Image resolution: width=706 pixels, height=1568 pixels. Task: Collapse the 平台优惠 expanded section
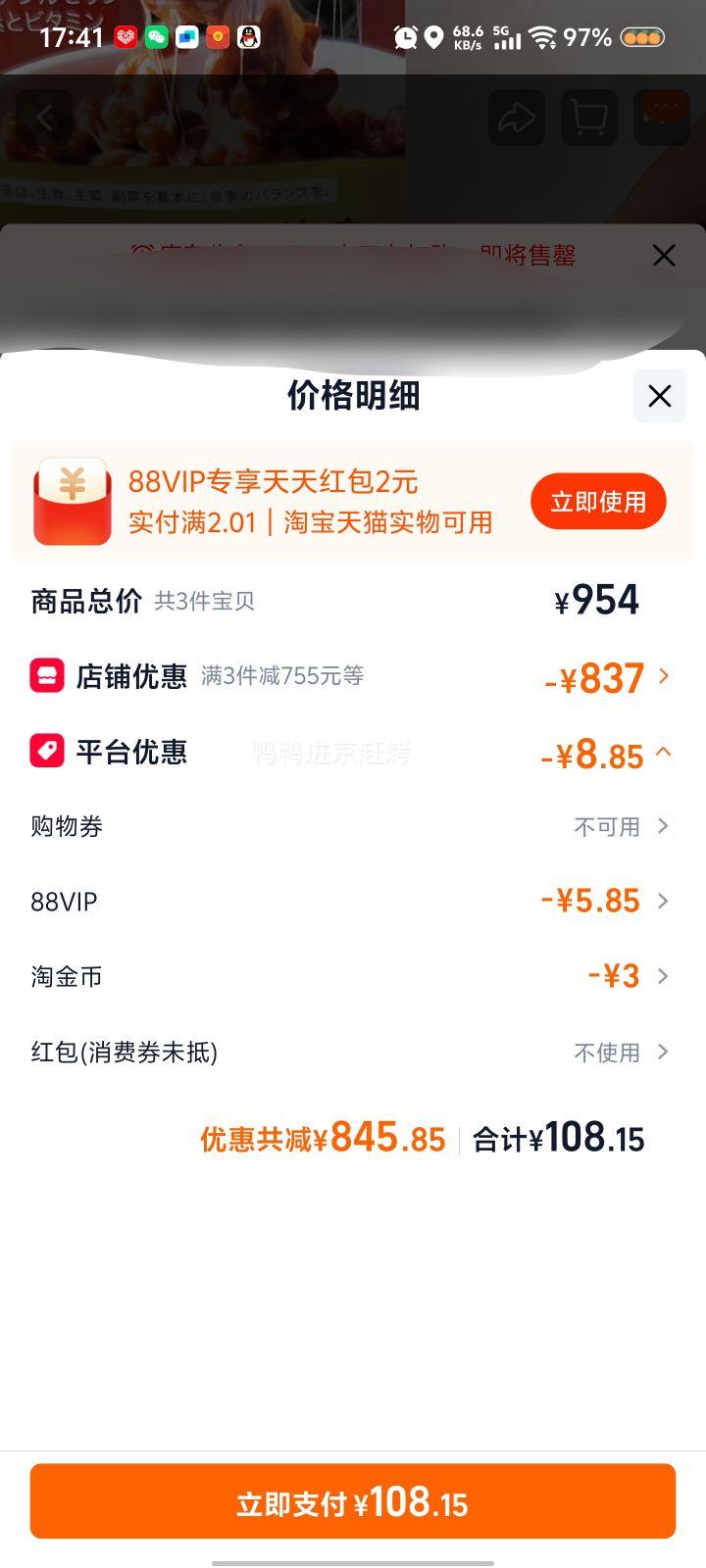point(663,753)
